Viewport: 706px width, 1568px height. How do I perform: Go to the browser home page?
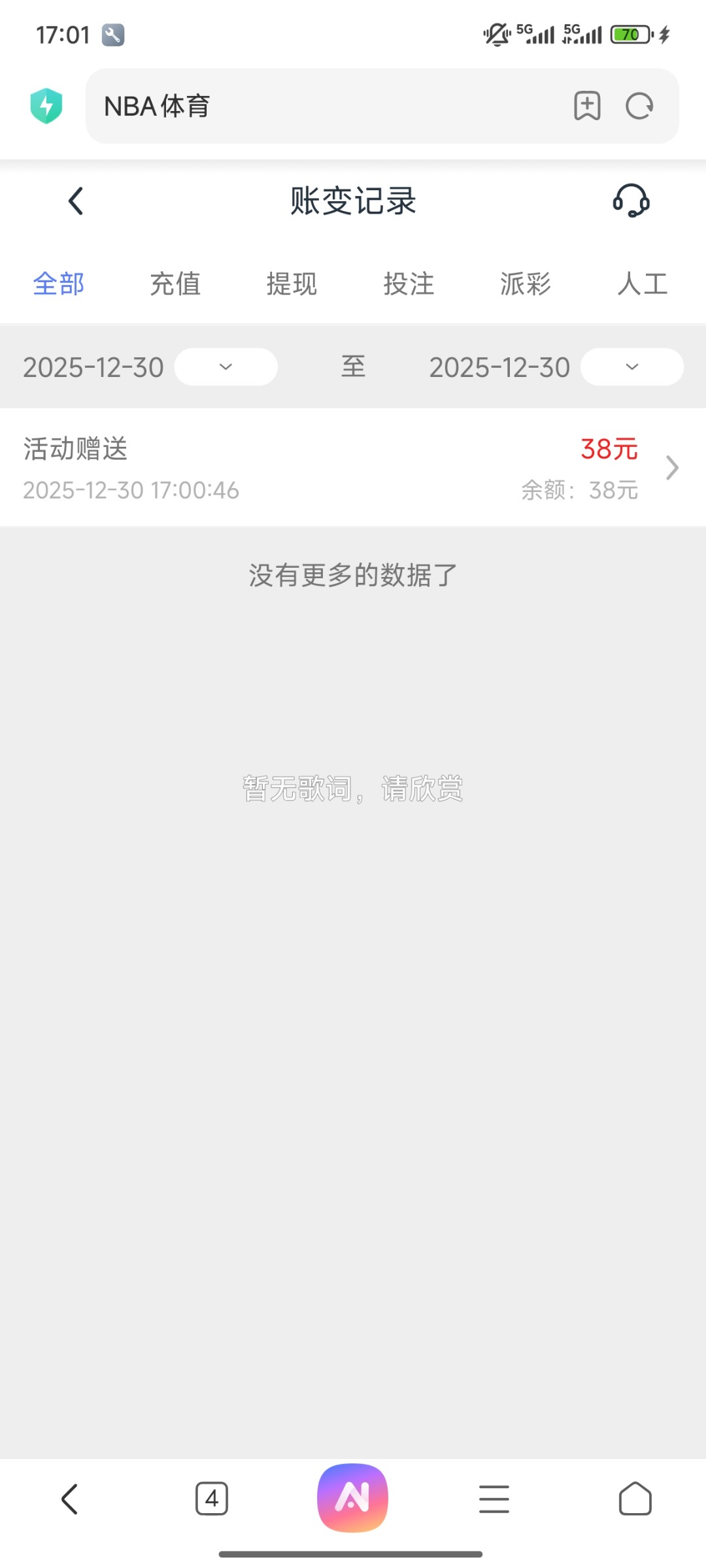pos(635,1498)
